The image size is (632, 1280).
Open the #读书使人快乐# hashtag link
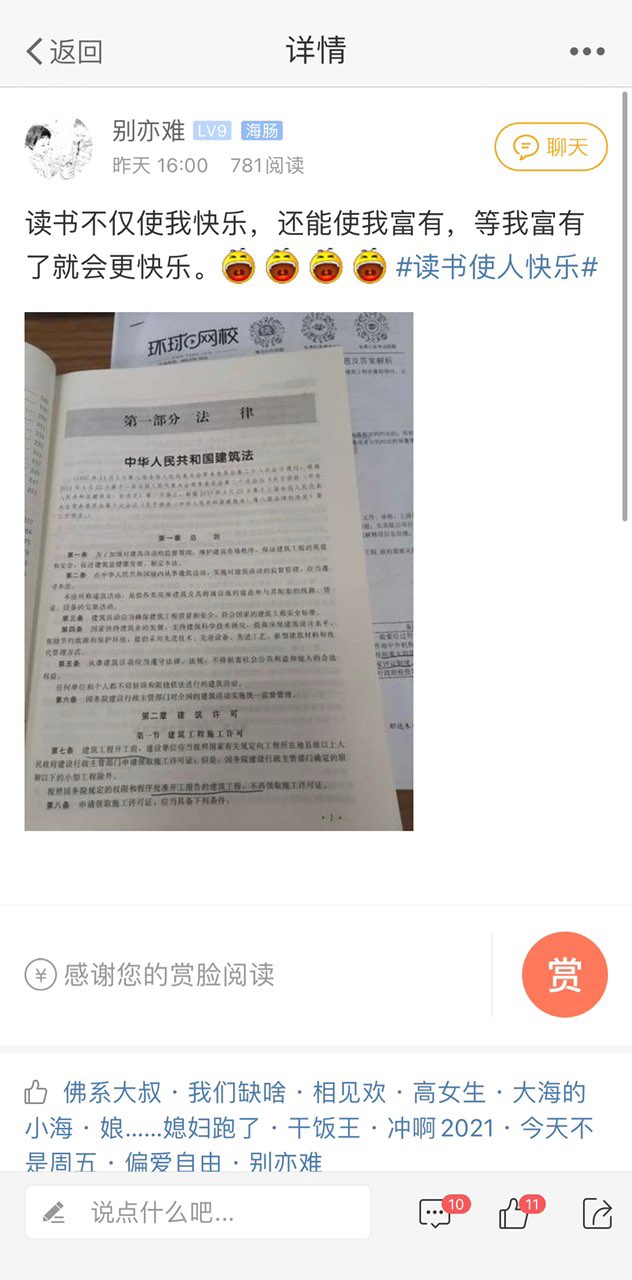tap(497, 267)
